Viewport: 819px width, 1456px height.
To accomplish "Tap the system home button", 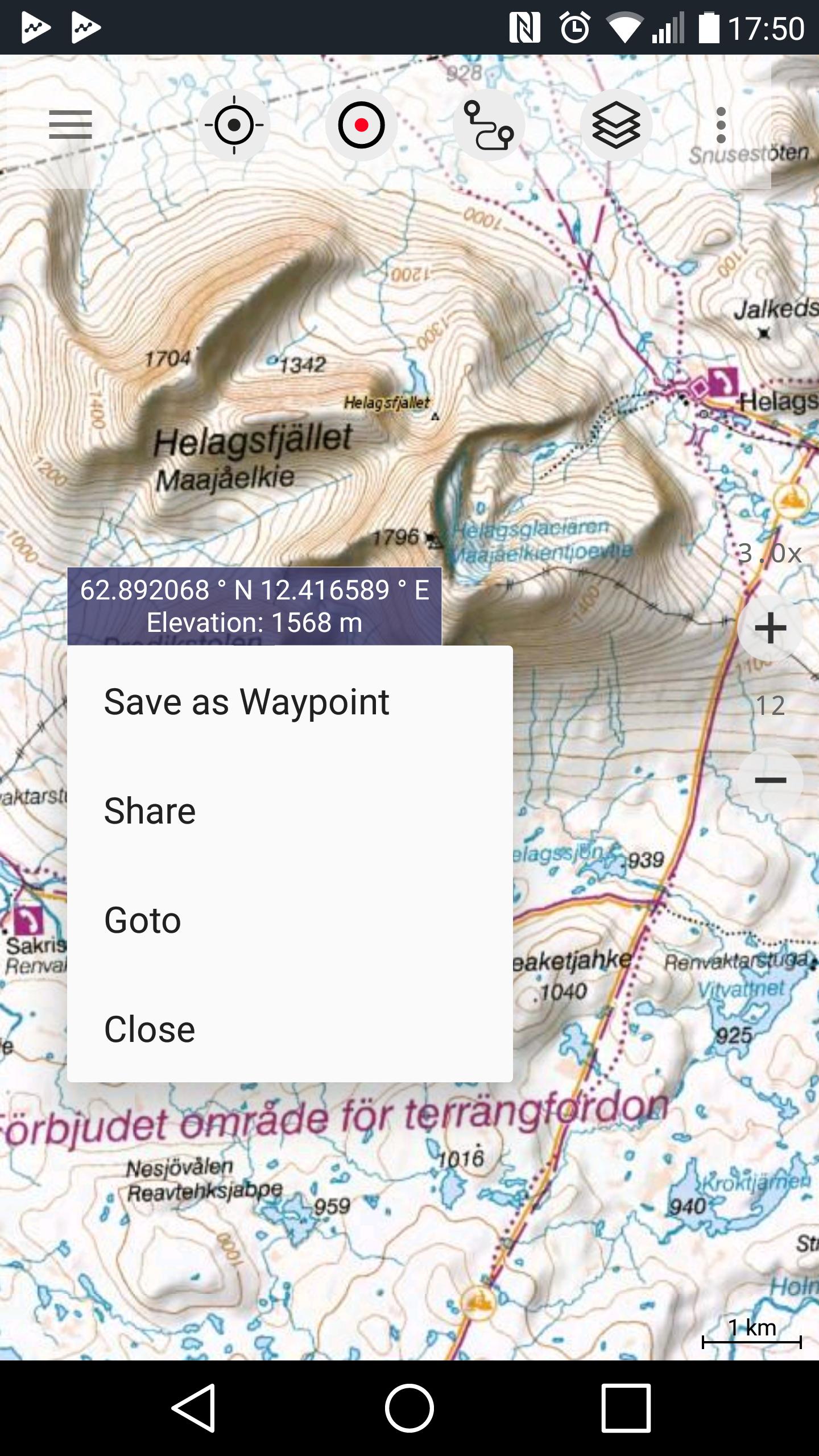I will [x=409, y=1408].
